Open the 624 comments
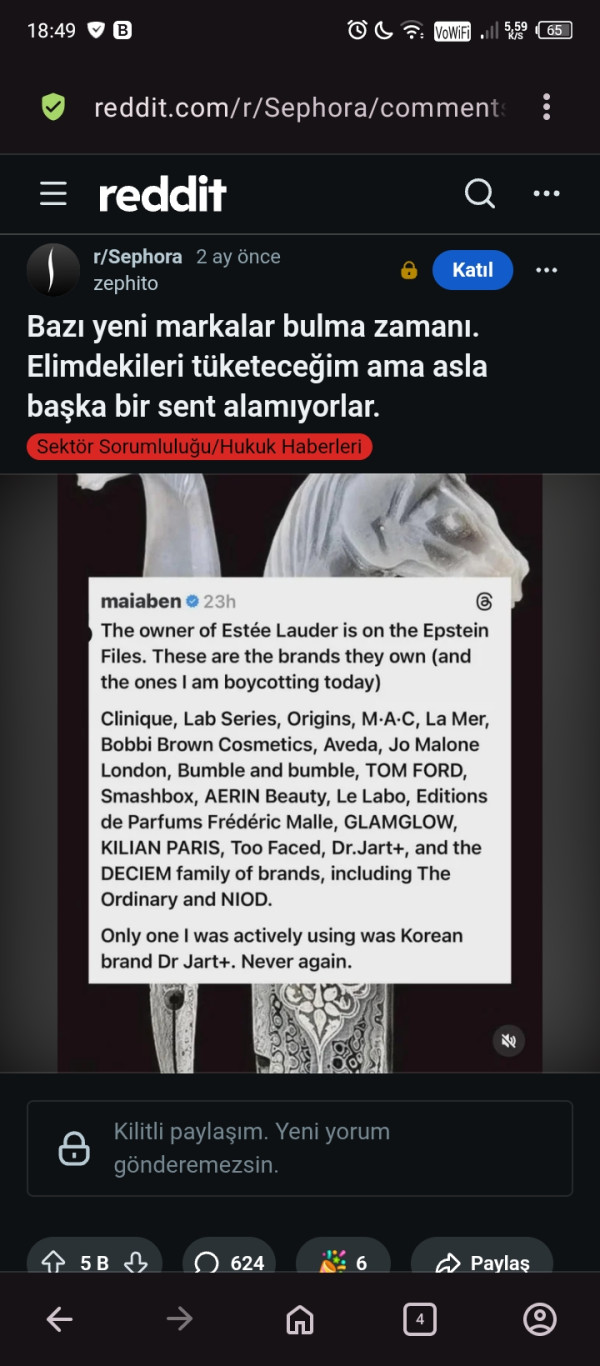Viewport: 600px width, 1366px height. [229, 1263]
